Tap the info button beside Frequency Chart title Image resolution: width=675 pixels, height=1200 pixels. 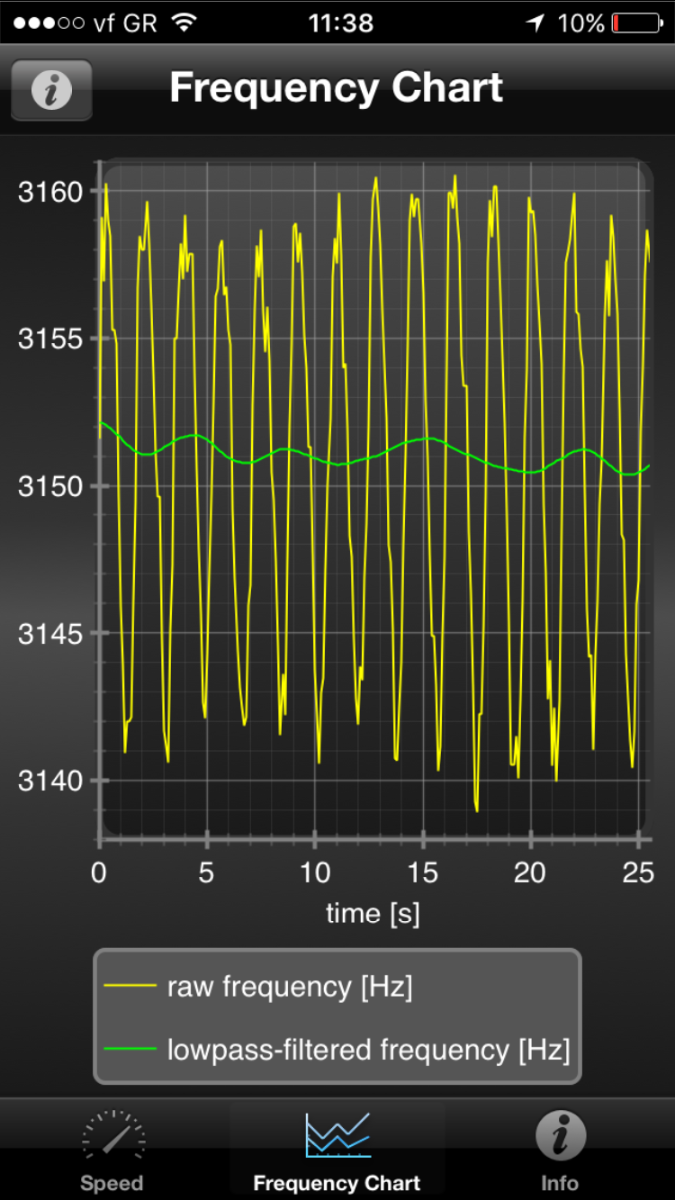(52, 90)
